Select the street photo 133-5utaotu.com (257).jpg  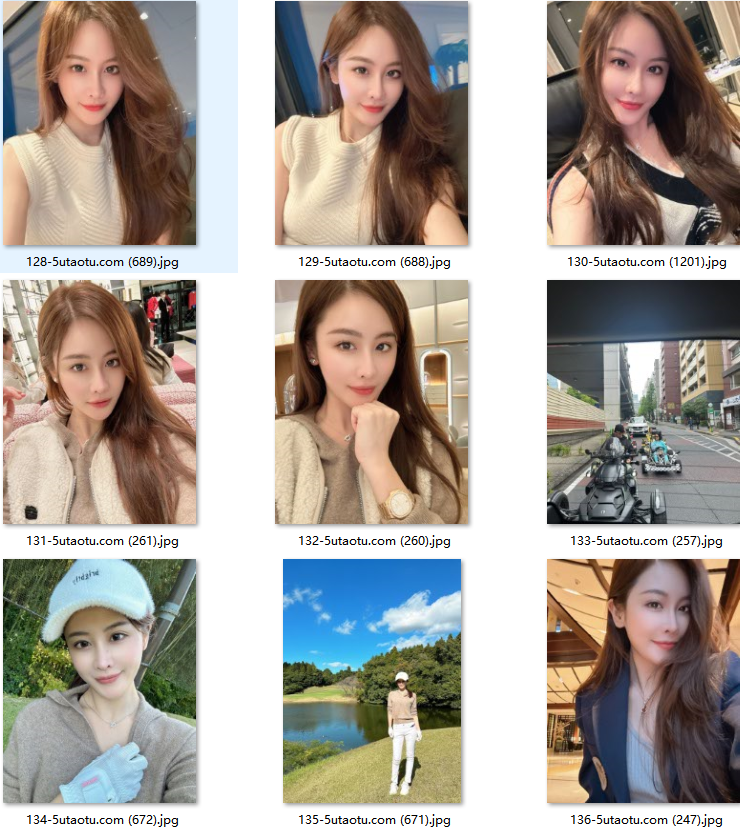click(x=643, y=402)
